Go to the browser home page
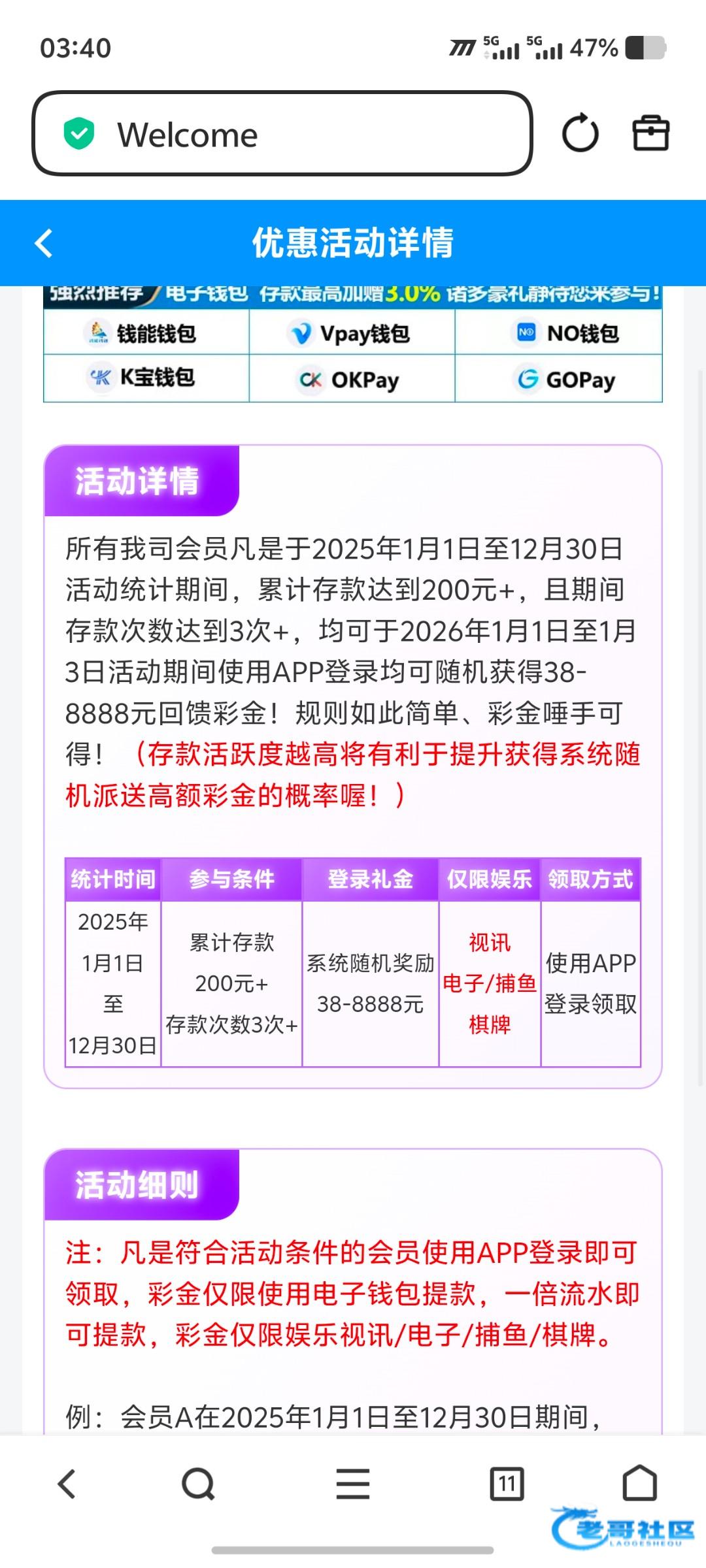706x1568 pixels. click(x=639, y=1482)
